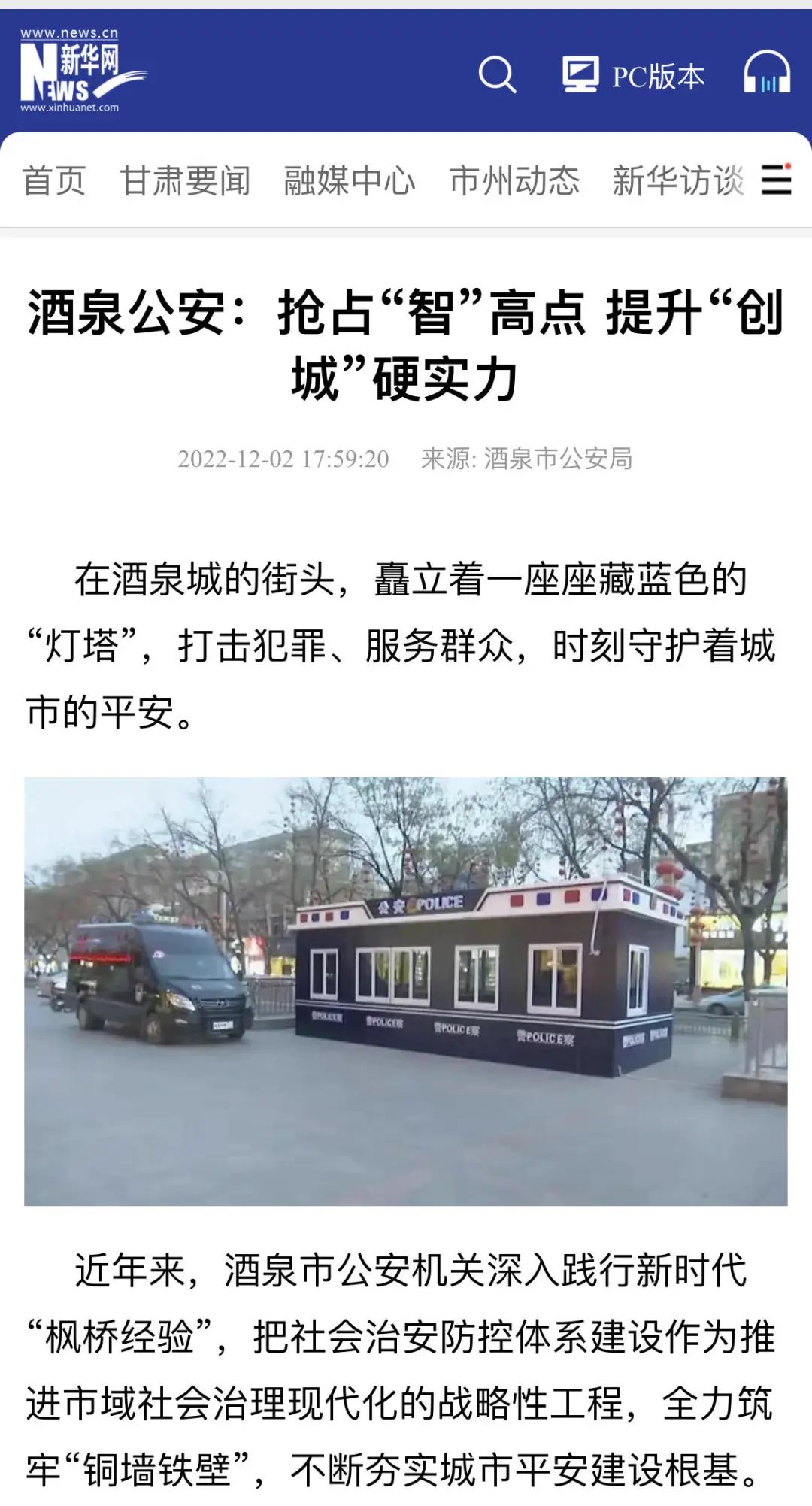This screenshot has width=812, height=1506.
Task: Open the headphones audio icon
Action: [x=767, y=72]
